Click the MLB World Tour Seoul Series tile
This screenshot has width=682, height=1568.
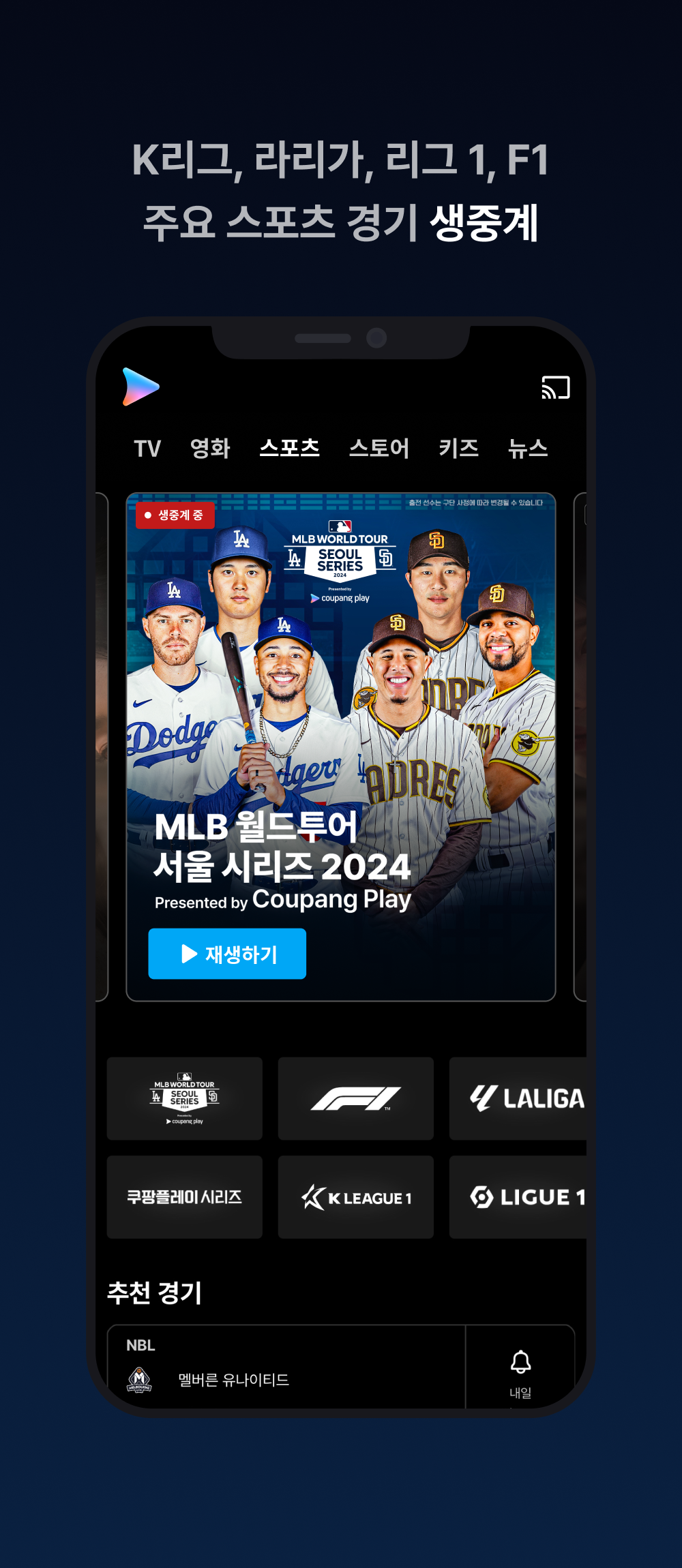point(183,1098)
